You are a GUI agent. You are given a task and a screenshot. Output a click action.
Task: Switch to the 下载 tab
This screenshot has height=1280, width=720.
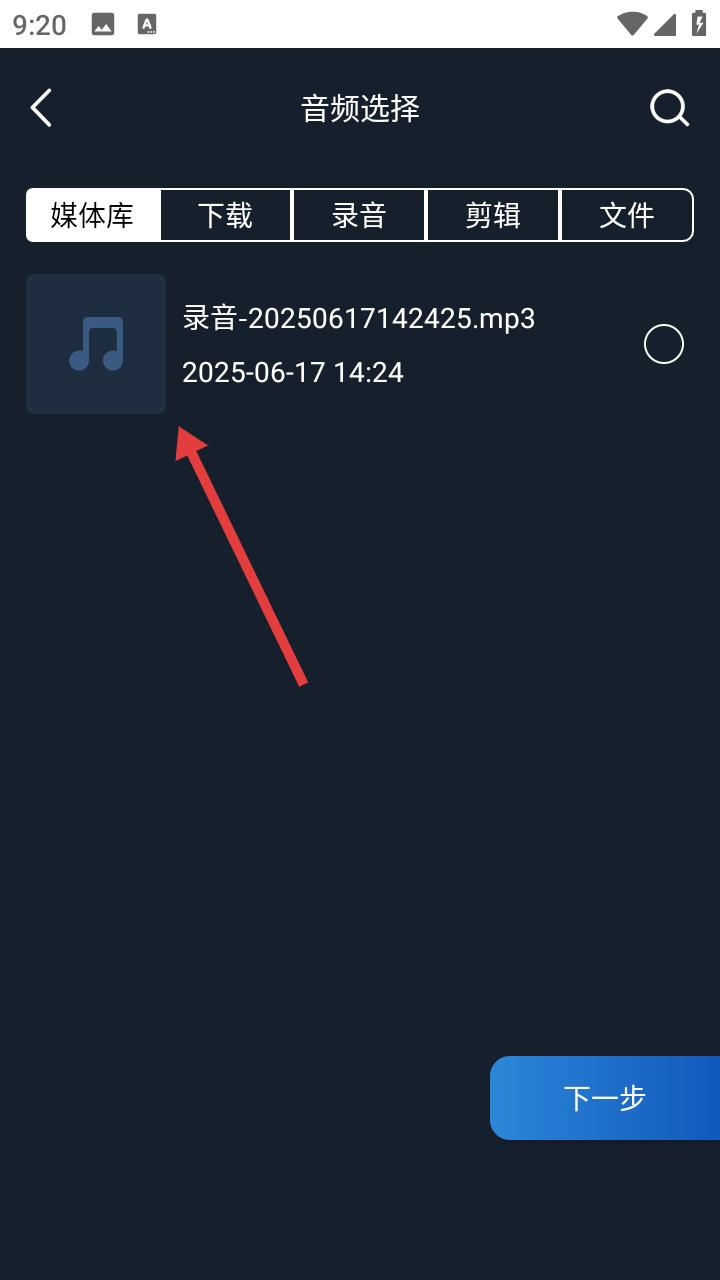point(226,215)
